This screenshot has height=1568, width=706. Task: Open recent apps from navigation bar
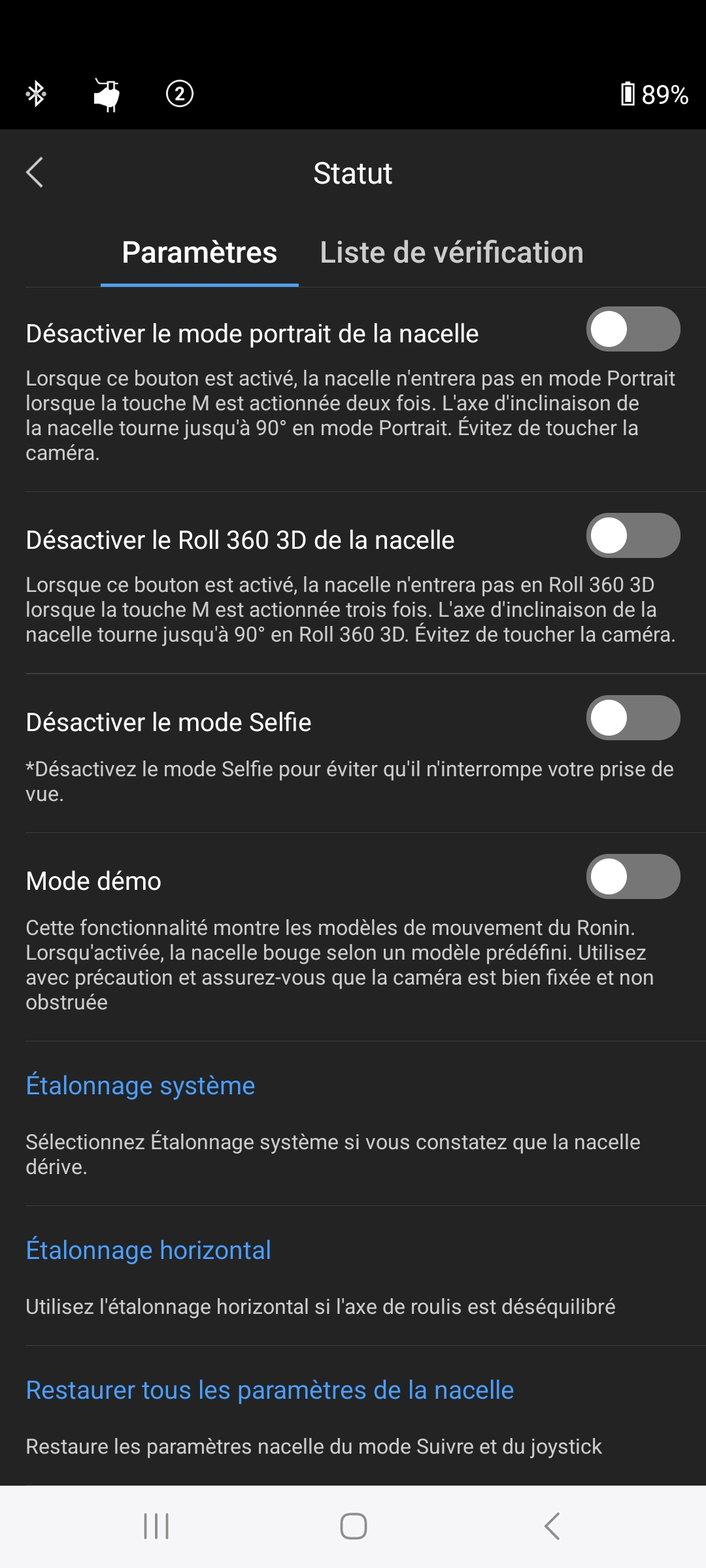pos(156,1526)
